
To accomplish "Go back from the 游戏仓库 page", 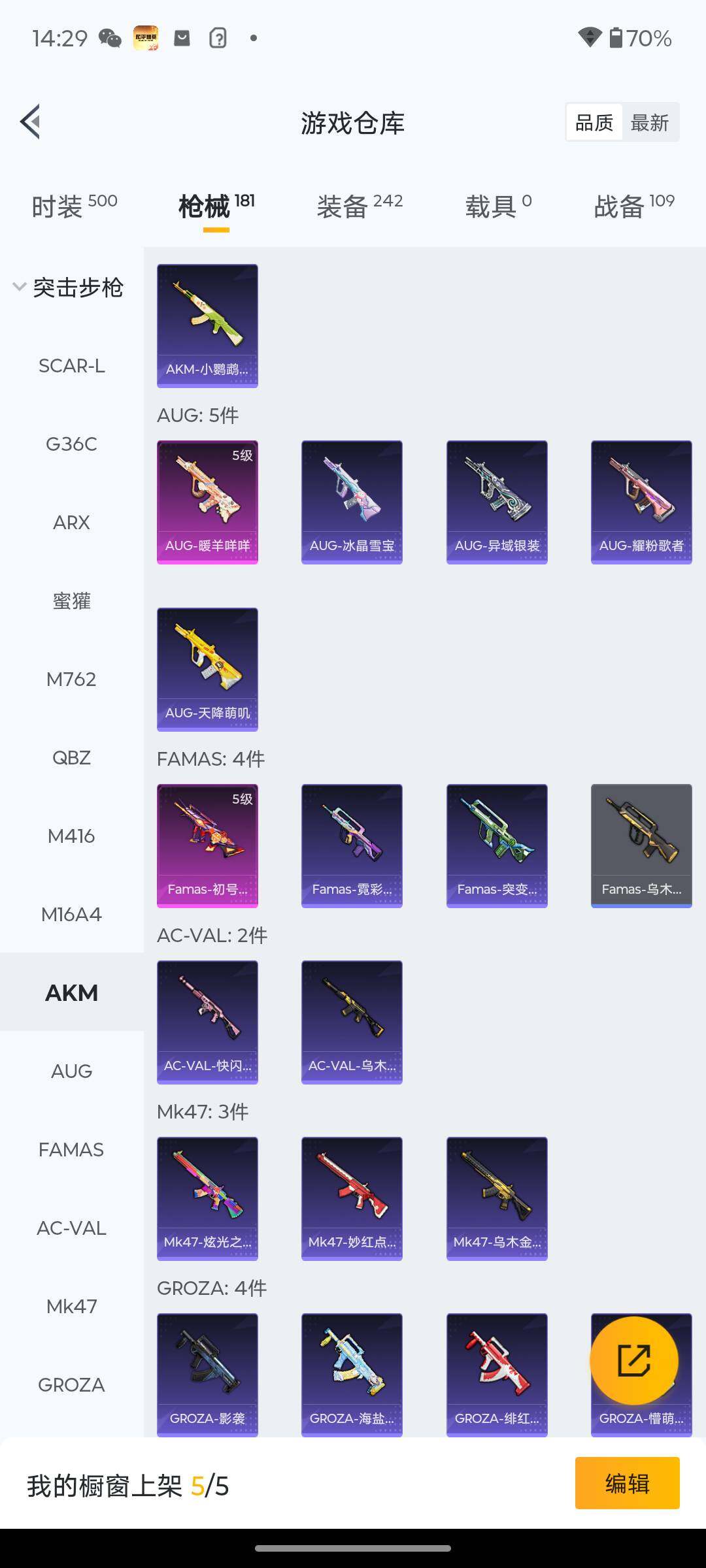I will click(x=31, y=122).
